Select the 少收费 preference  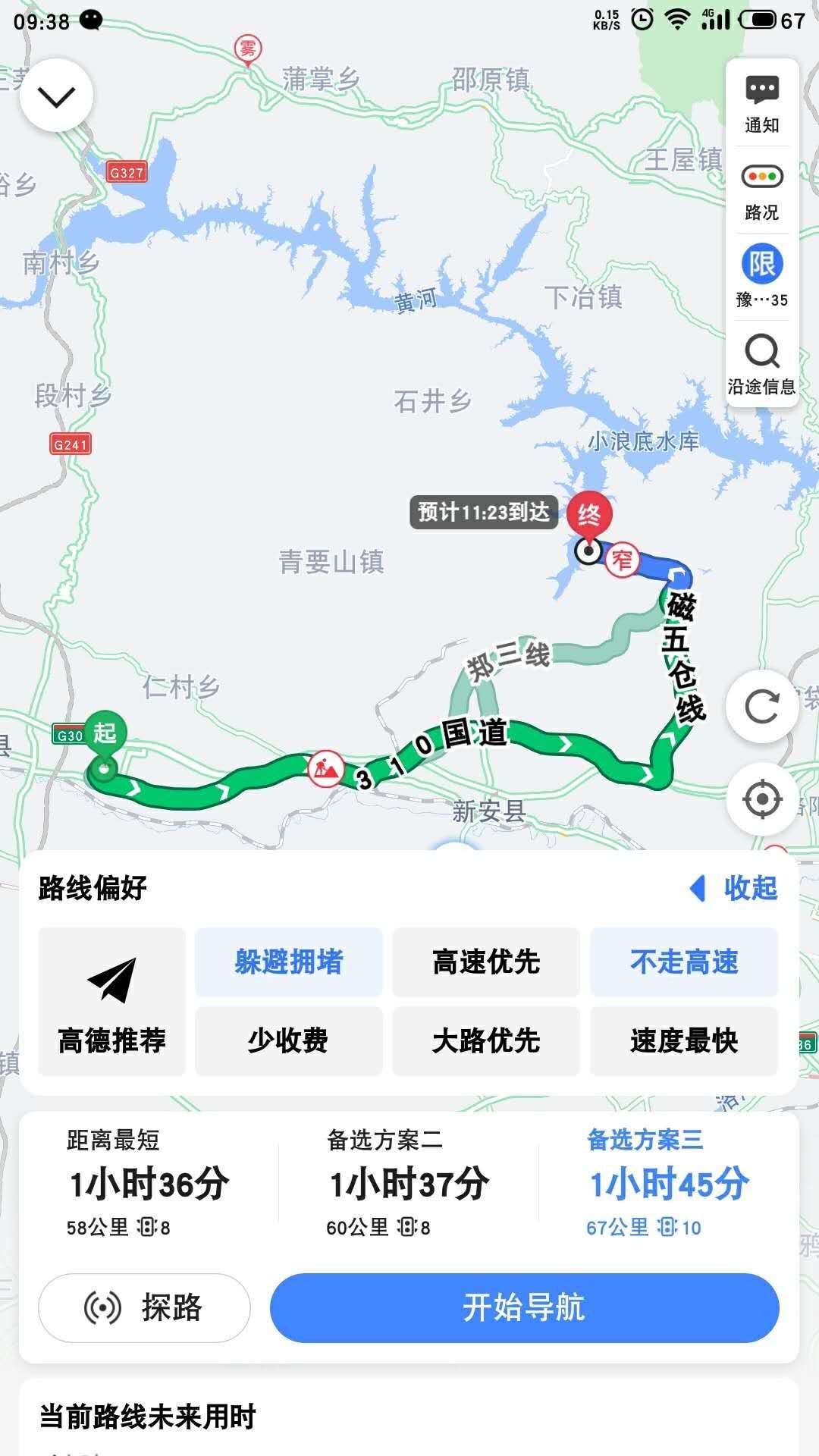tap(288, 1040)
